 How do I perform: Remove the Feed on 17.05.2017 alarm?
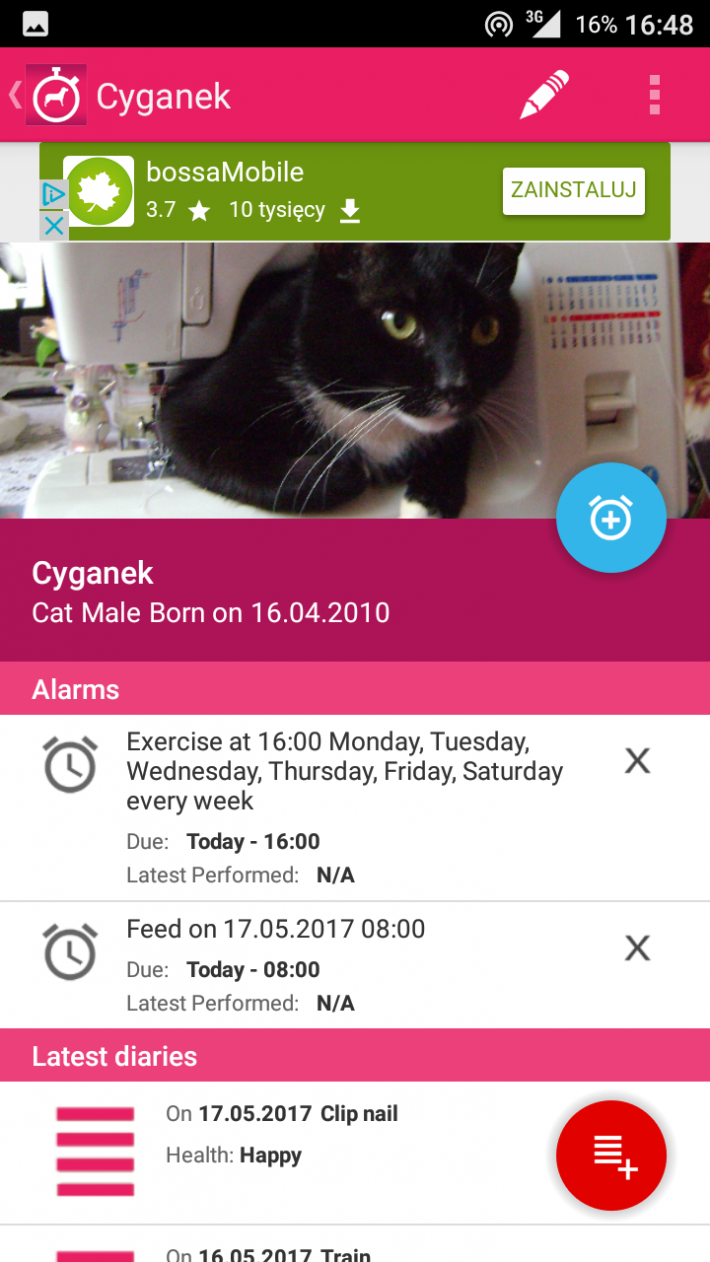coord(637,948)
